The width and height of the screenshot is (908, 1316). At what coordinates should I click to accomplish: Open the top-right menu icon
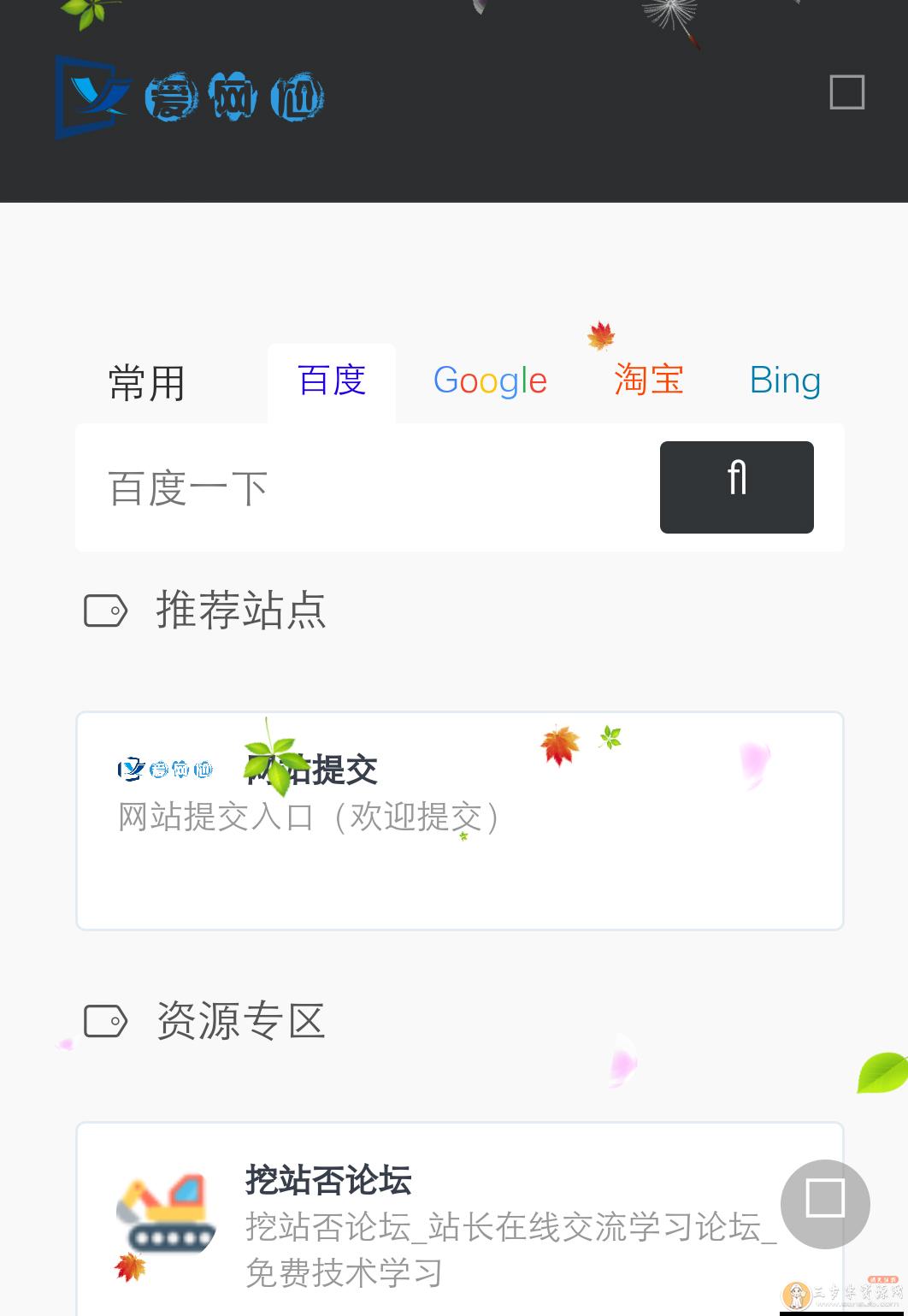pos(846,92)
